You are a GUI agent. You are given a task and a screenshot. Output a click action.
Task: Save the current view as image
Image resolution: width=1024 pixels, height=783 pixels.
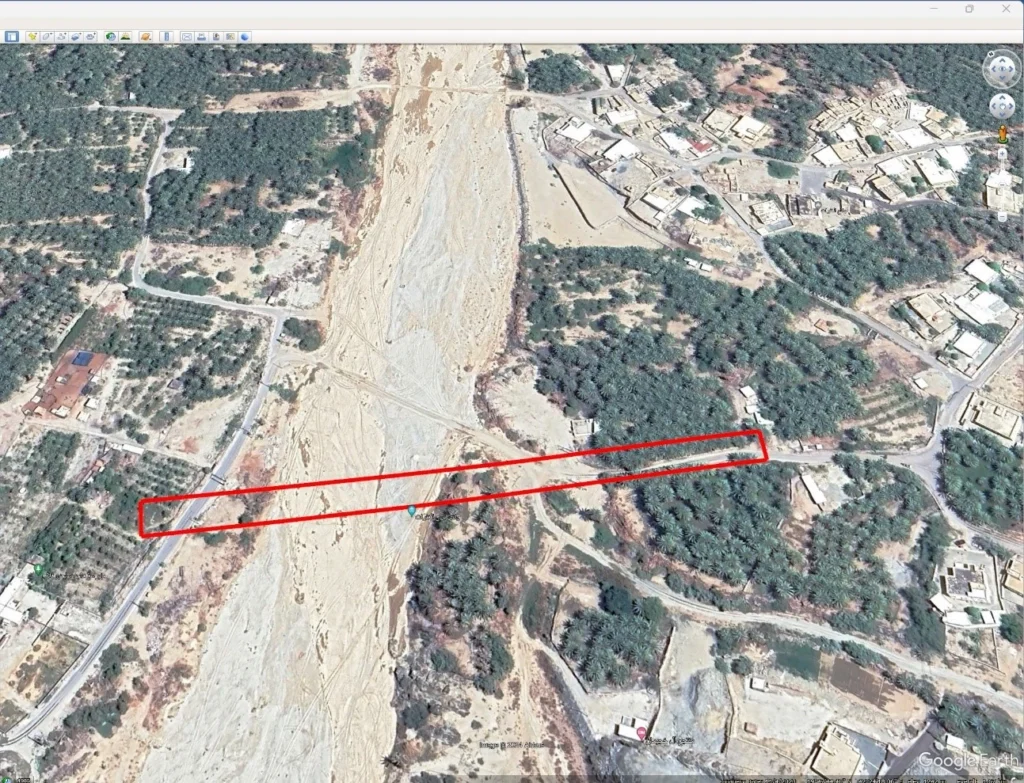[216, 37]
